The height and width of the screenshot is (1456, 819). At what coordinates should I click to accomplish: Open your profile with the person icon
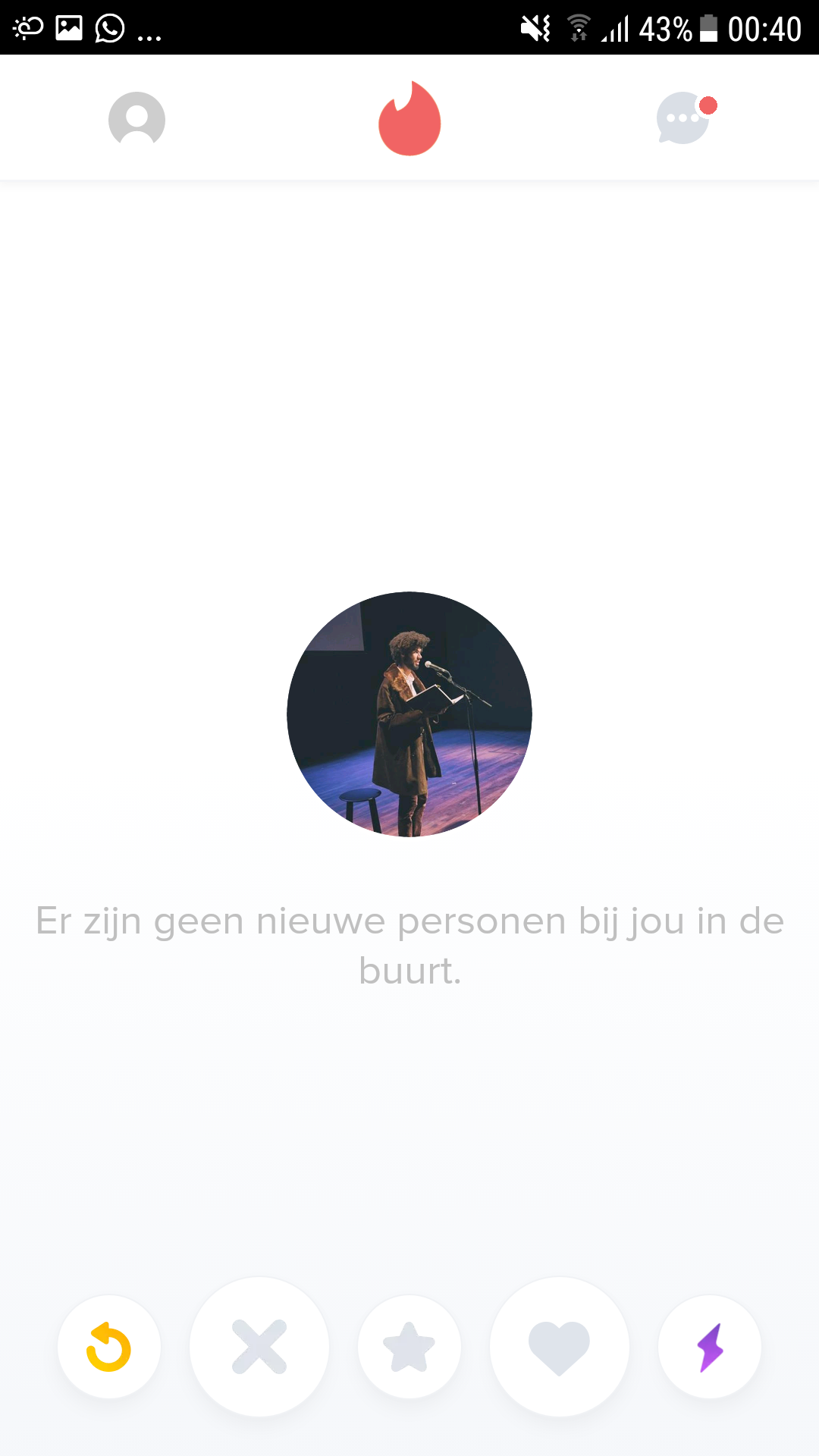point(137,119)
